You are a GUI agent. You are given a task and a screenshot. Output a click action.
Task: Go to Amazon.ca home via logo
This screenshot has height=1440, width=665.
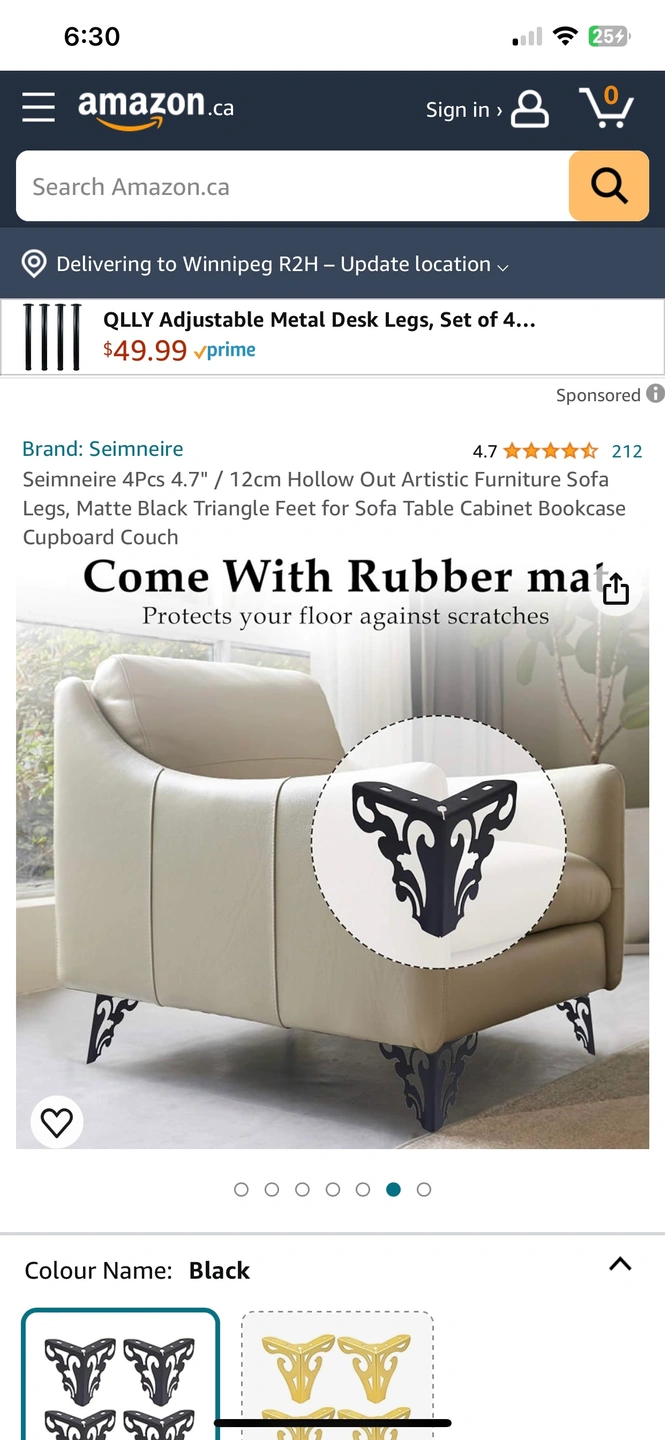(x=155, y=108)
